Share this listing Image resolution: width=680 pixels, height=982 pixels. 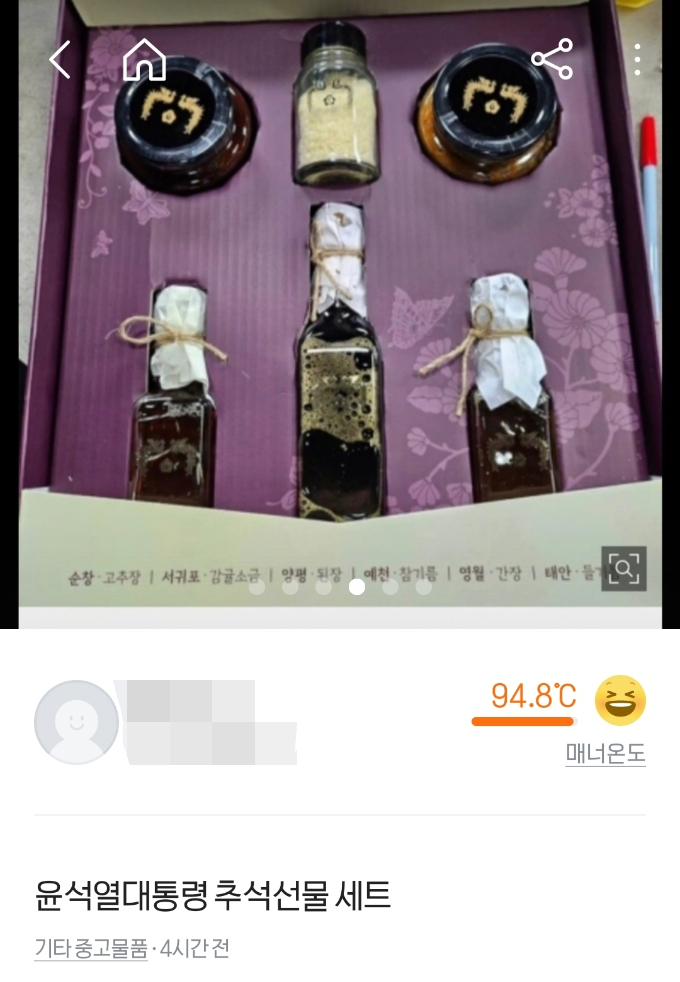point(551,60)
